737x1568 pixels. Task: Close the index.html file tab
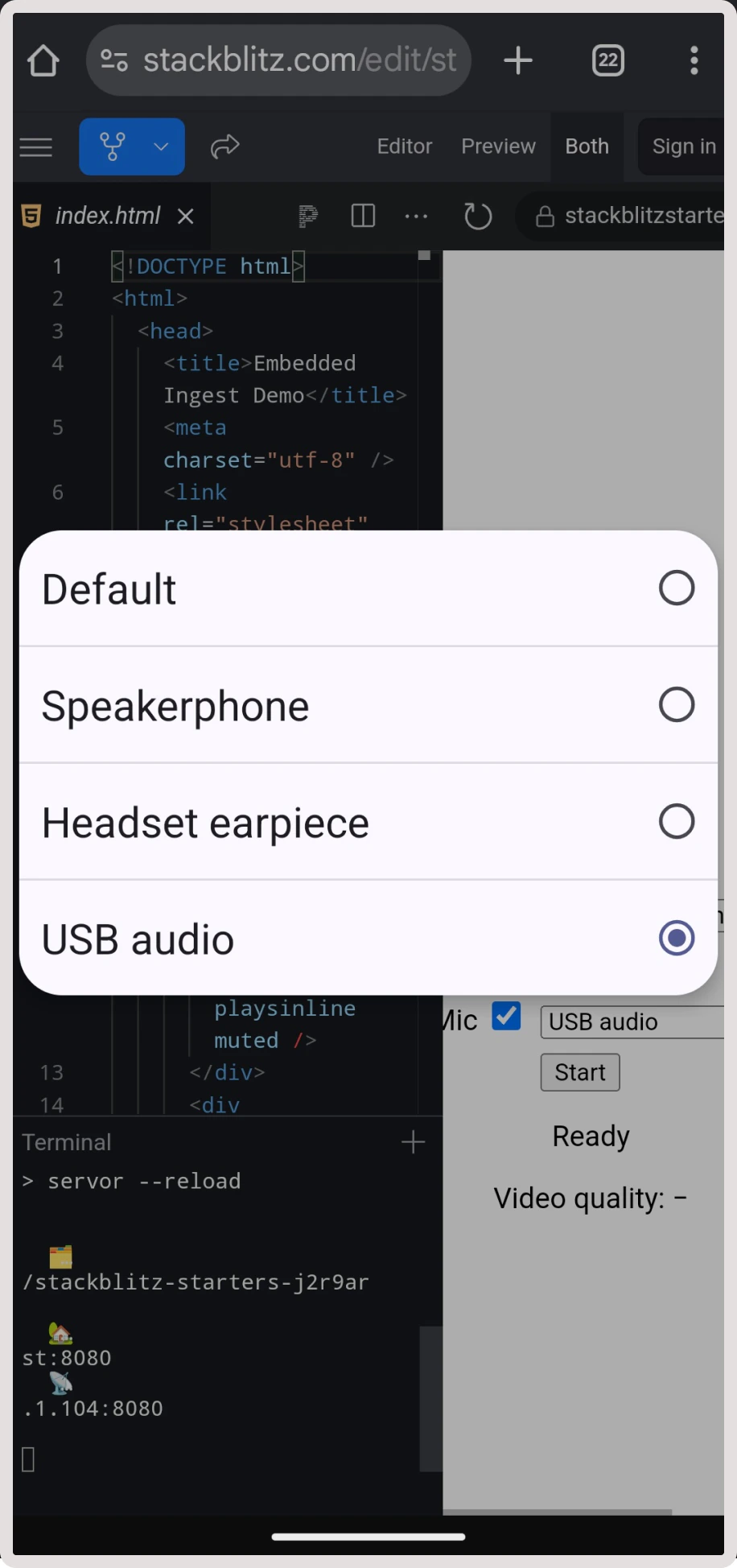point(186,216)
